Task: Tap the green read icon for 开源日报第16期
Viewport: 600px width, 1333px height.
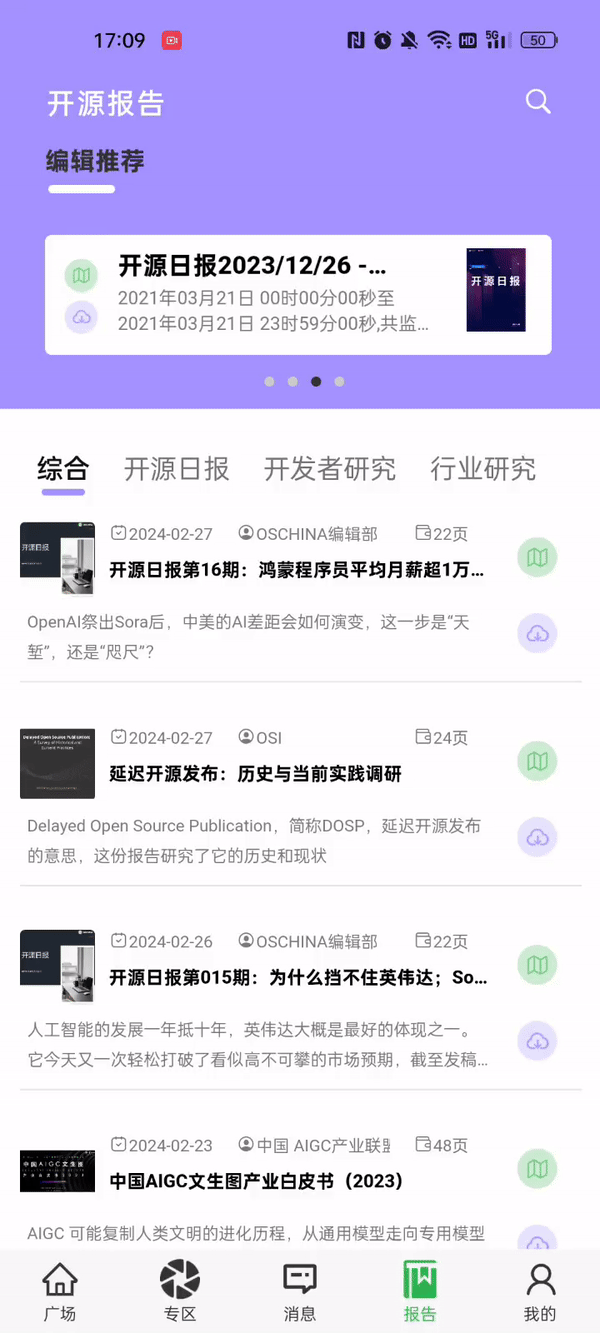Action: (x=537, y=557)
